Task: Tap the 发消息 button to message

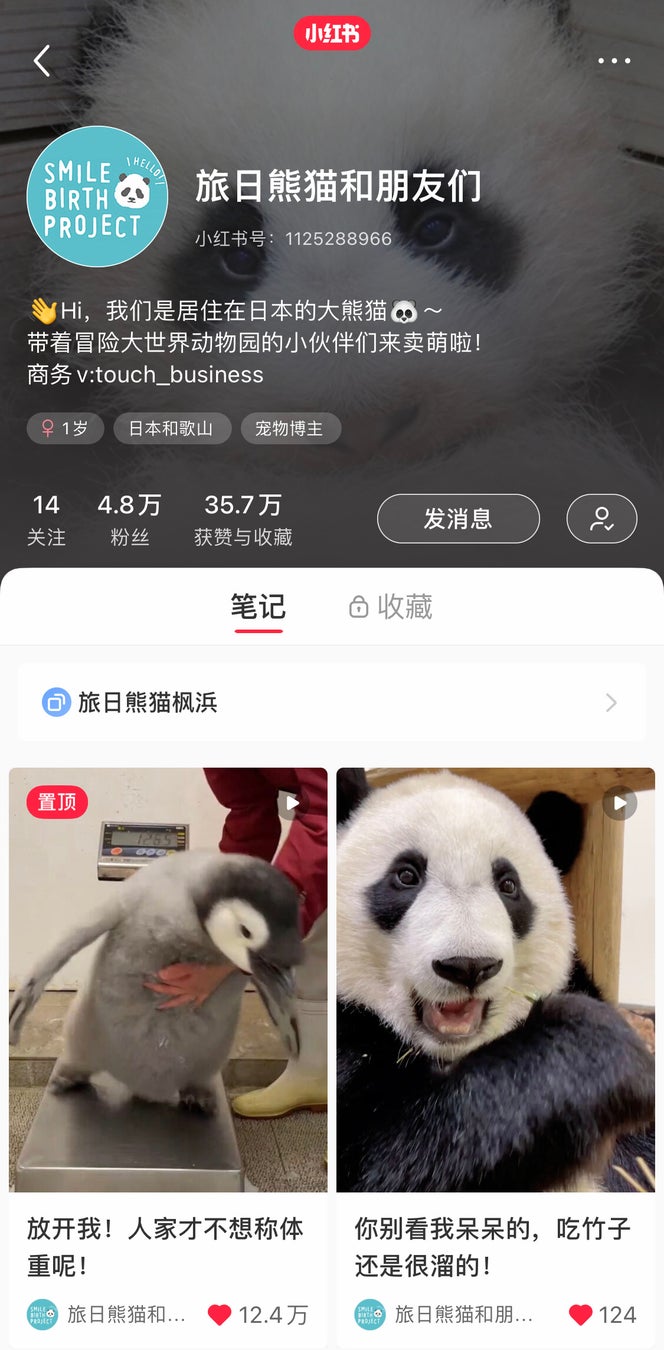Action: pos(458,519)
